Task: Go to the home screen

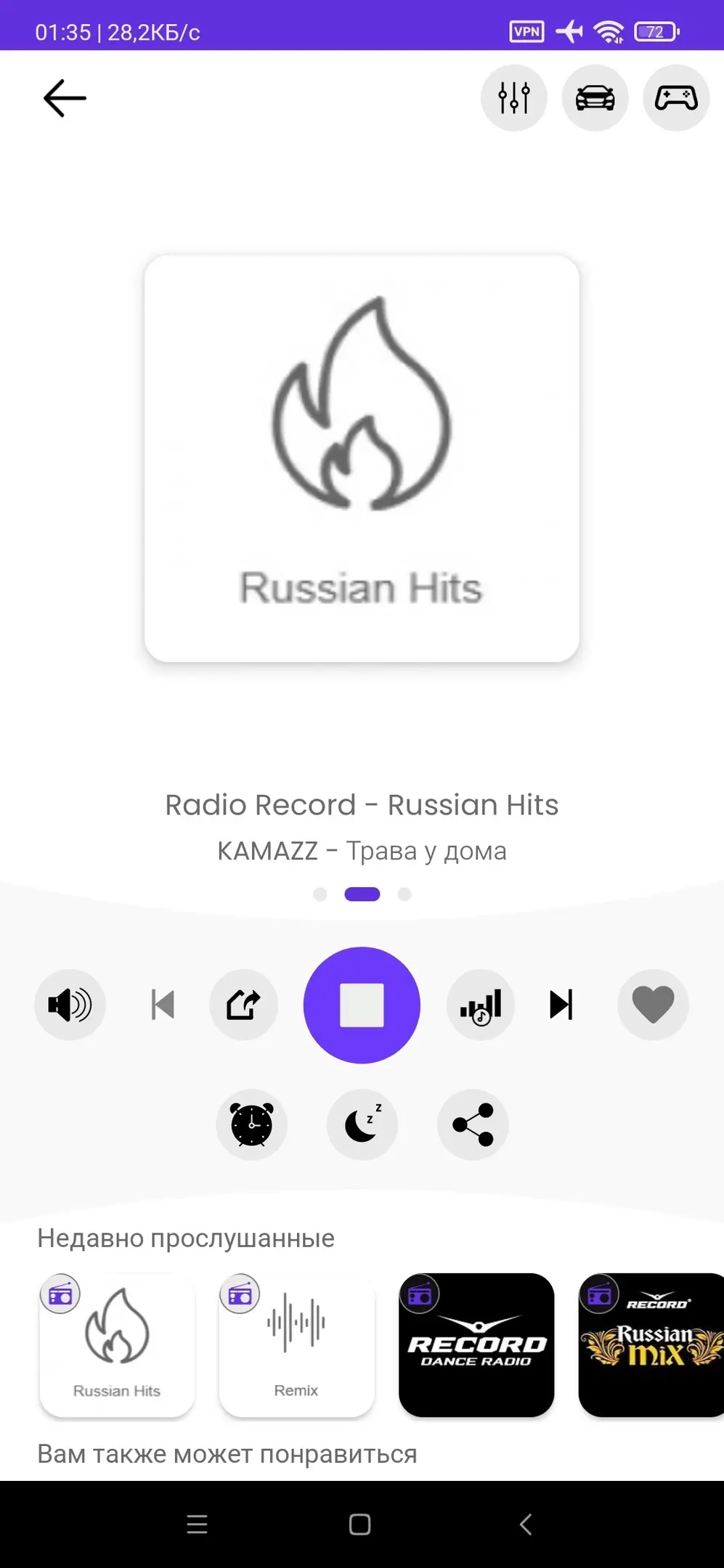Action: (x=360, y=1524)
